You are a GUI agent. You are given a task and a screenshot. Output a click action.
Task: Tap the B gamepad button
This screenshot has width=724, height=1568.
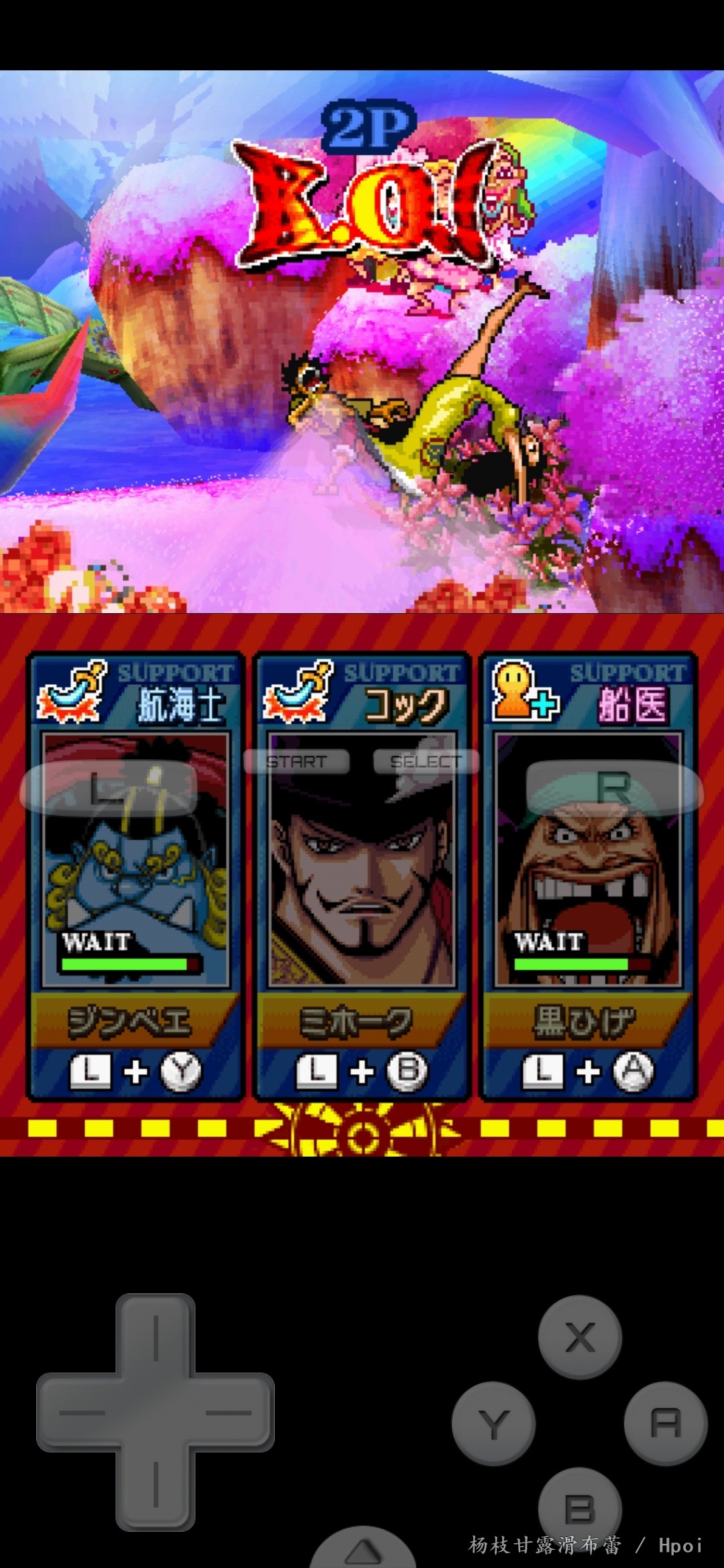click(580, 1509)
